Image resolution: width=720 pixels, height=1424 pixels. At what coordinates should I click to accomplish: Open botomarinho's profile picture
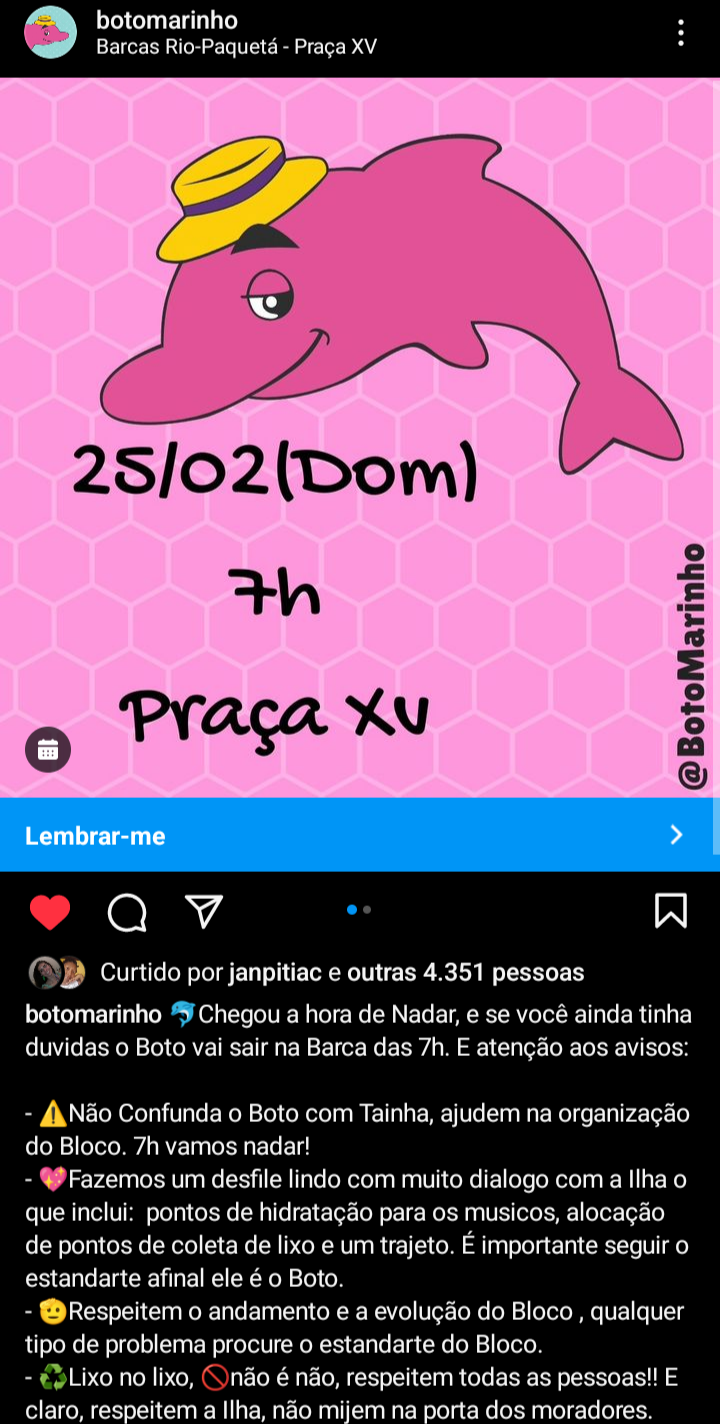point(50,33)
